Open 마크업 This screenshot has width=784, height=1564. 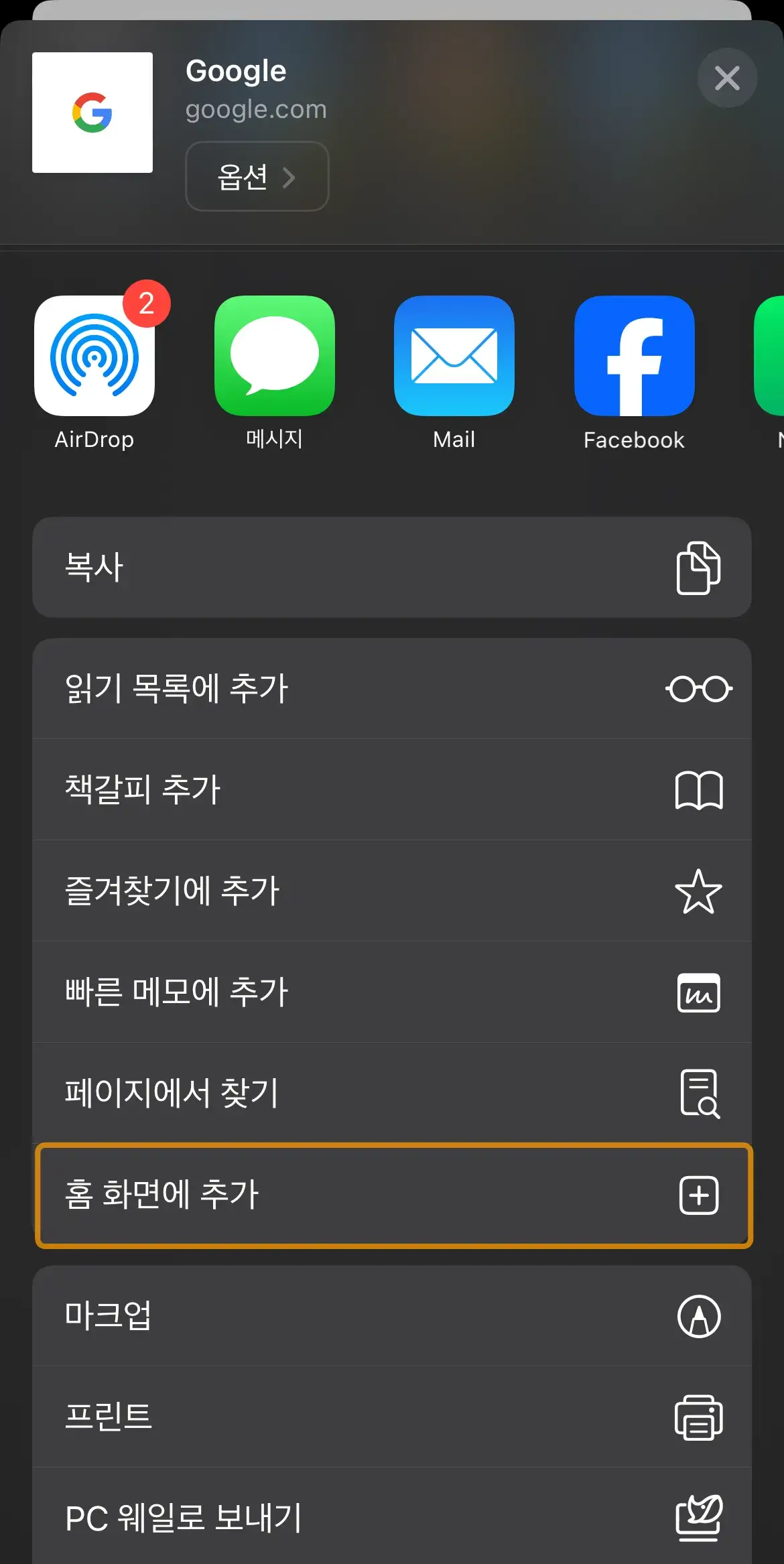pos(392,1315)
